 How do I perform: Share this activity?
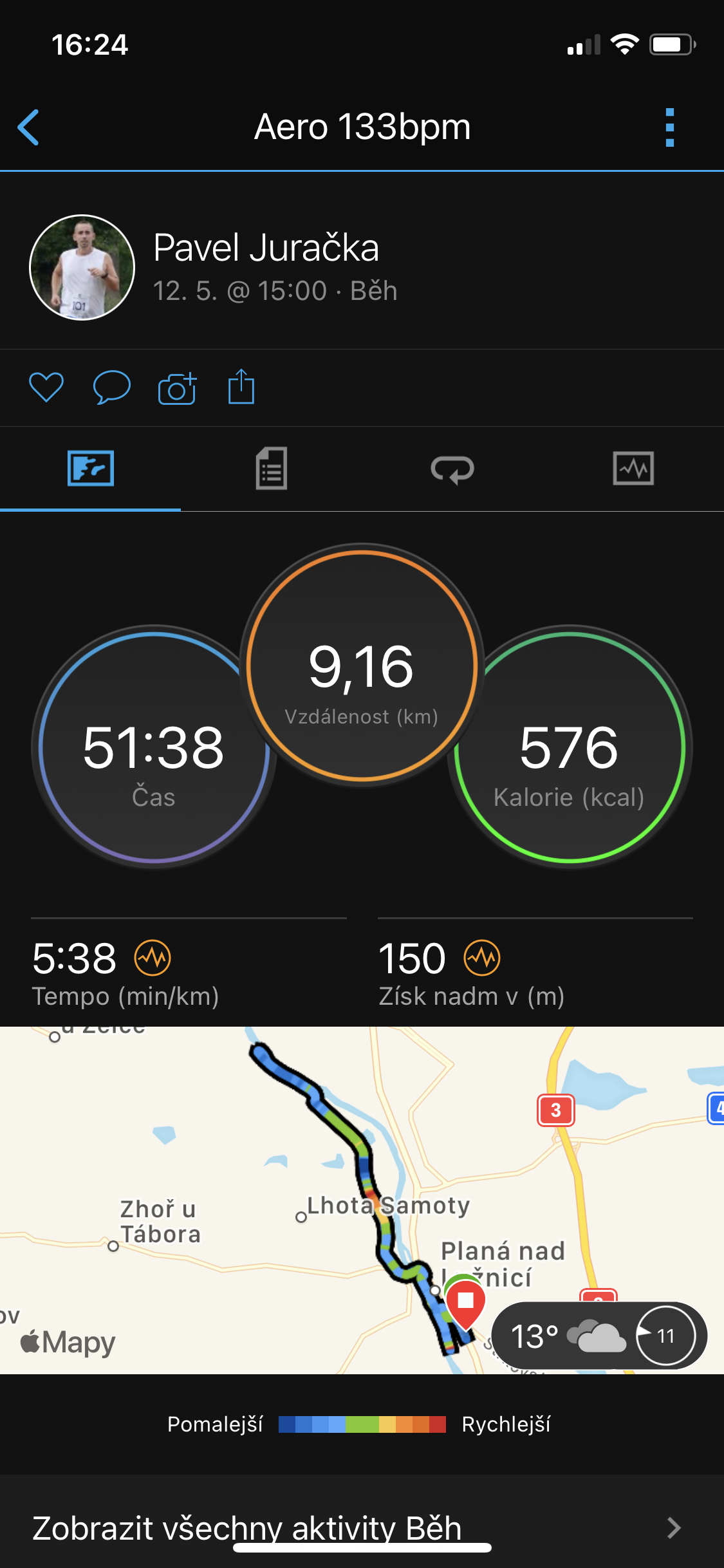click(x=241, y=387)
